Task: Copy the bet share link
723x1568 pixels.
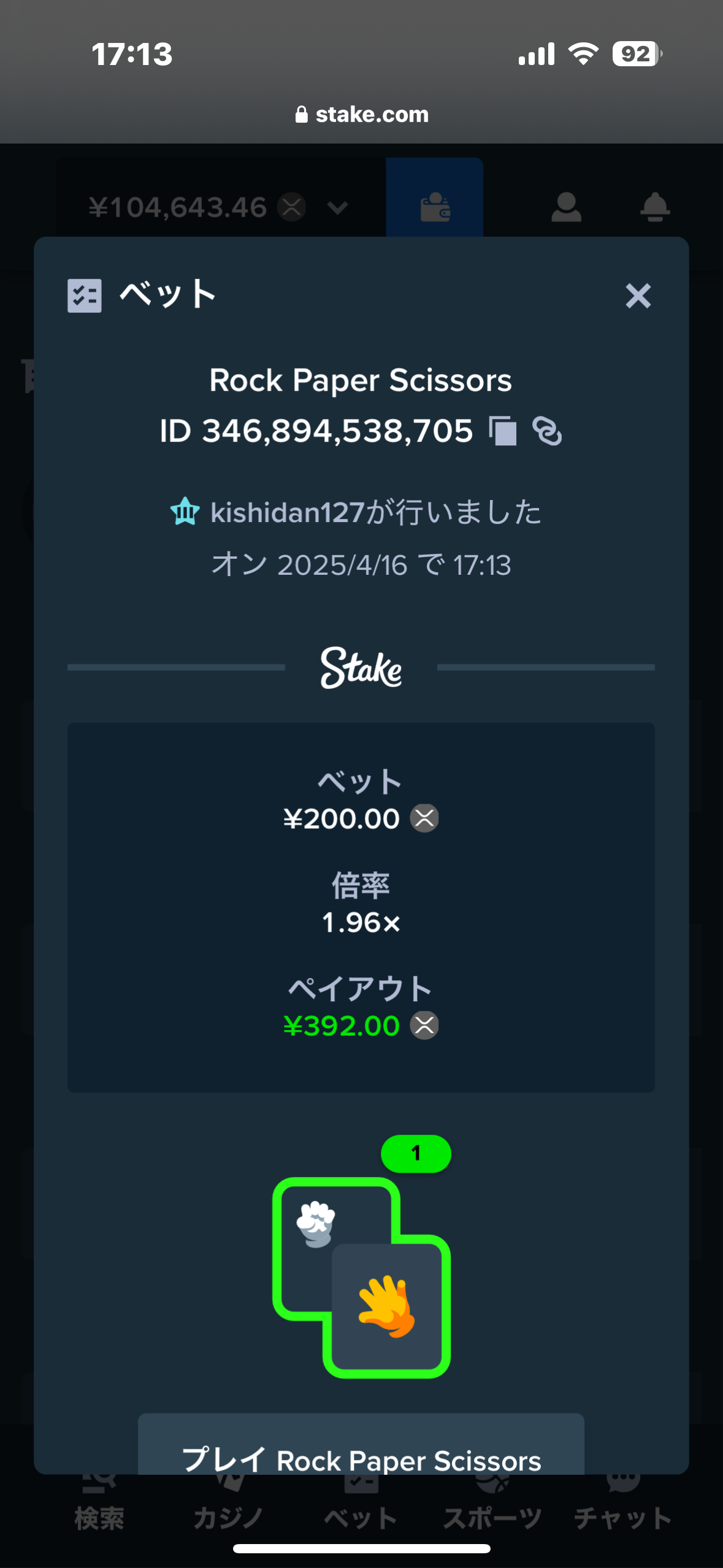Action: 547,431
